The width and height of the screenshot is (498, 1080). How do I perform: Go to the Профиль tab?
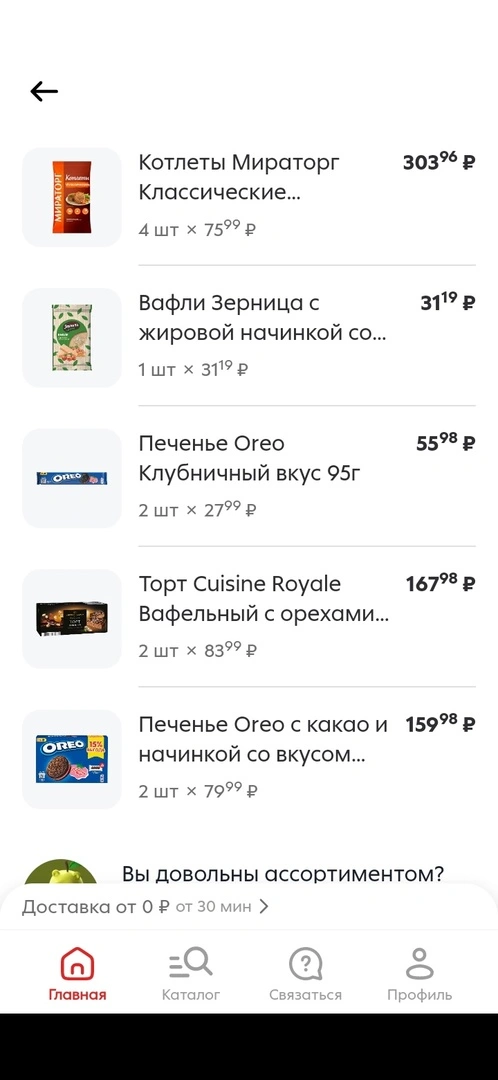tap(419, 974)
